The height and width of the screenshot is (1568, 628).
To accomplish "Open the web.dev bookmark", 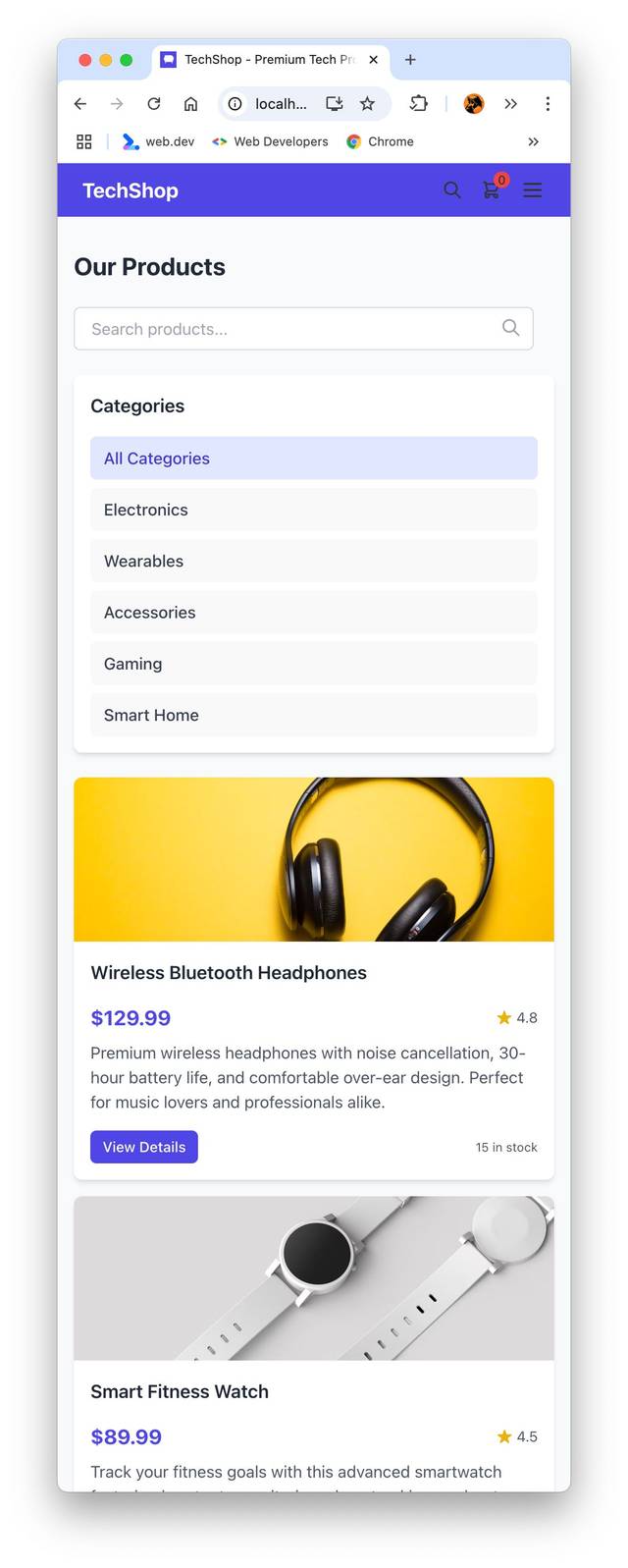I will coord(159,141).
